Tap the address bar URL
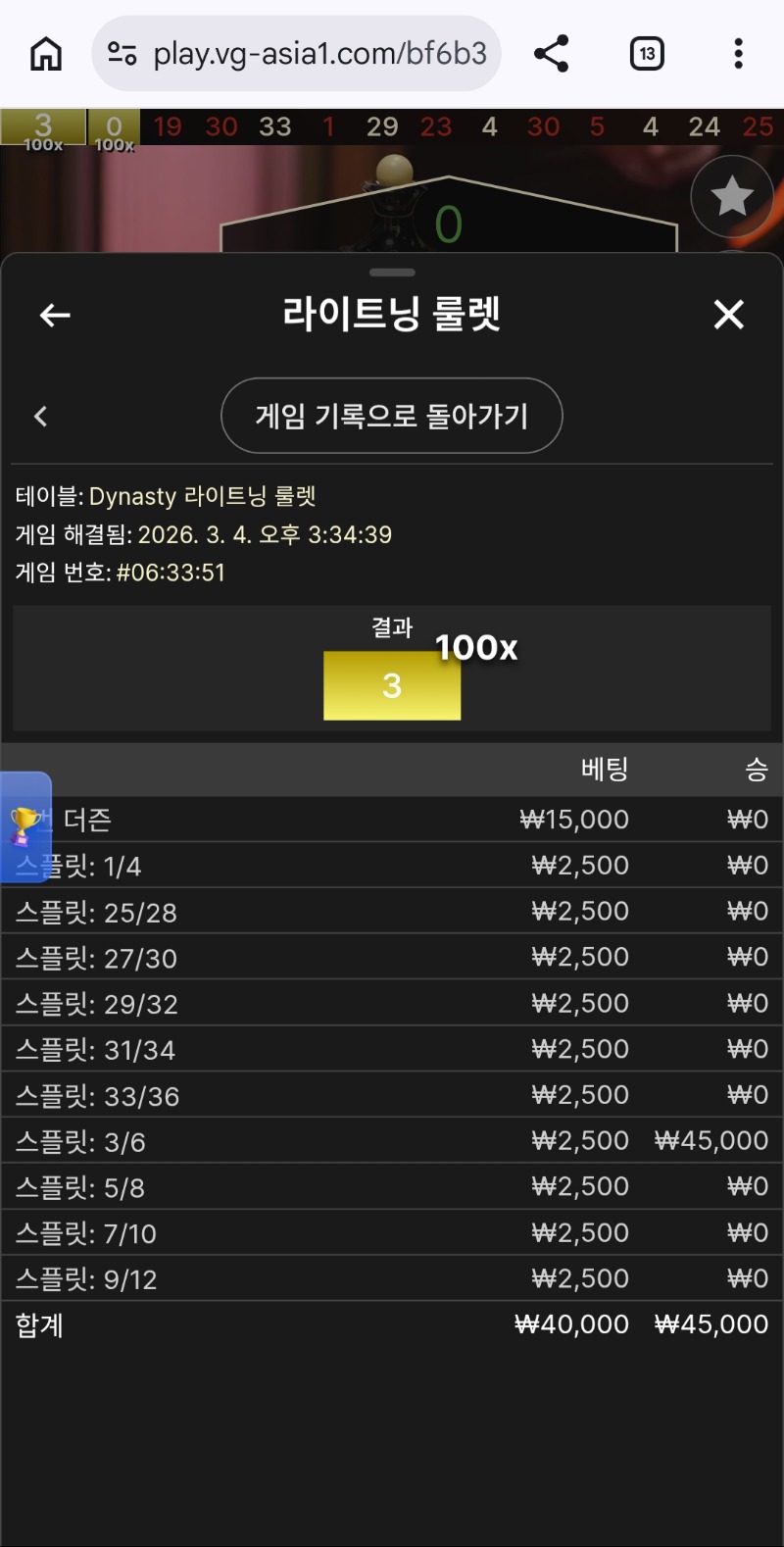This screenshot has width=784, height=1547. pyautogui.click(x=319, y=54)
